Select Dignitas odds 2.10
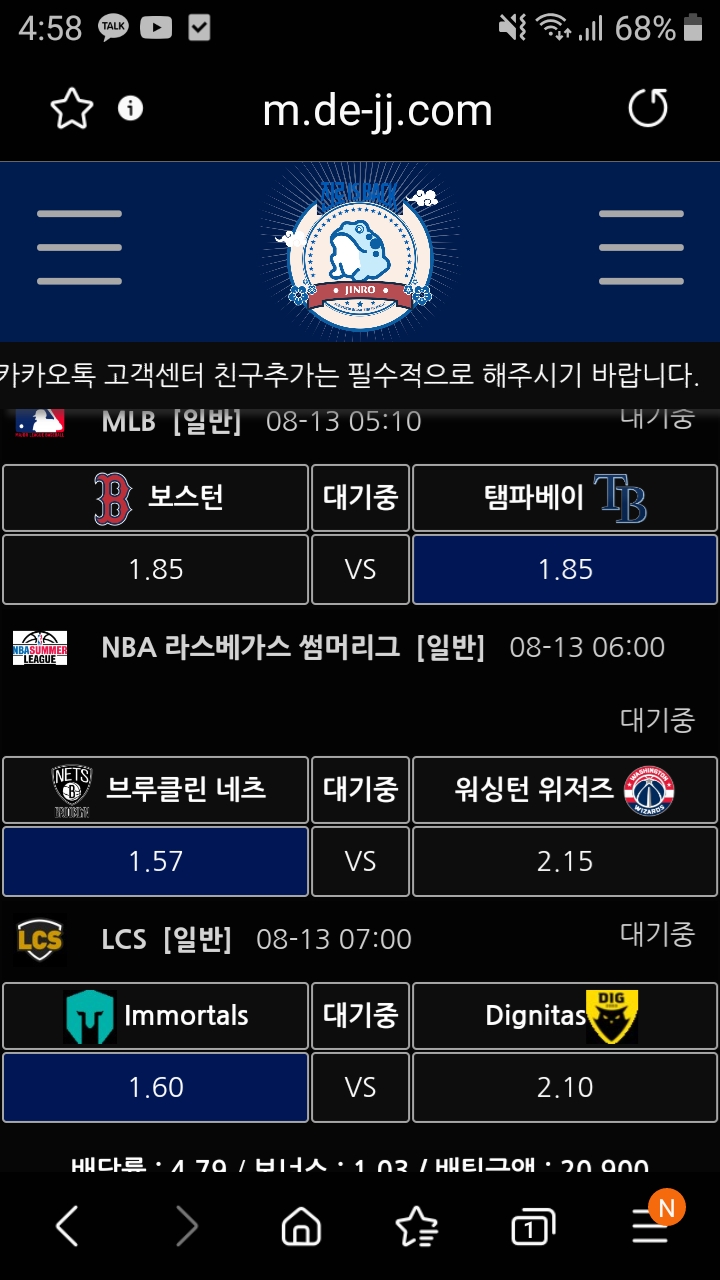720x1280 pixels. [x=565, y=1087]
